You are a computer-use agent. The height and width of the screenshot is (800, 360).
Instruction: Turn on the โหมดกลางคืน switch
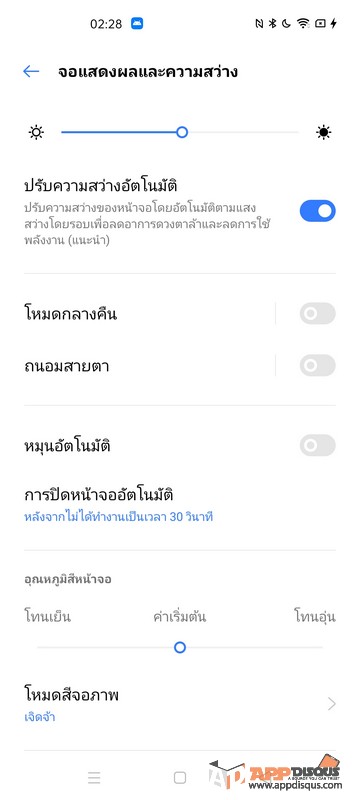tap(317, 313)
